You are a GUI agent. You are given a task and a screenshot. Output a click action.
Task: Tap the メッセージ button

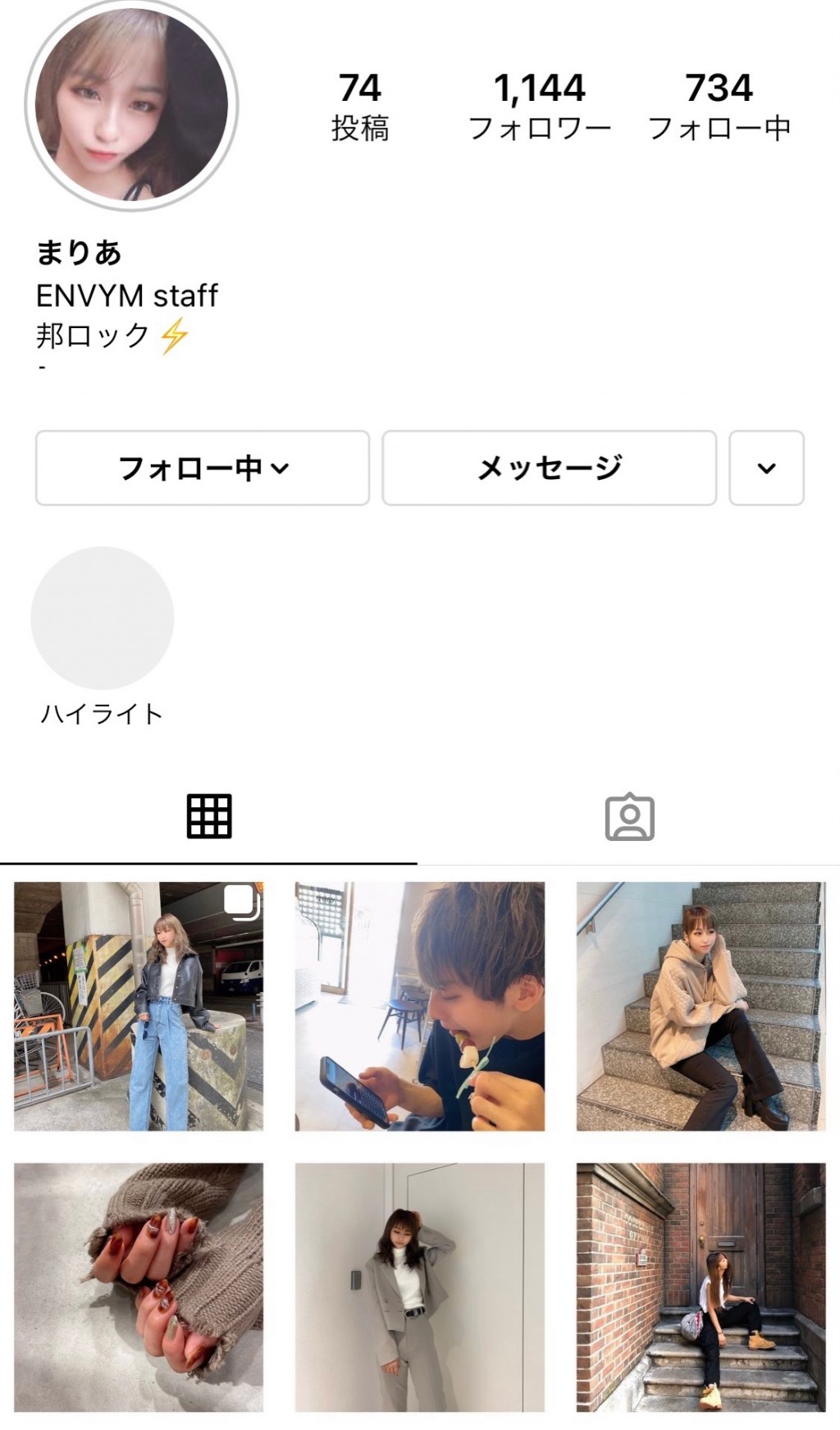click(x=549, y=468)
